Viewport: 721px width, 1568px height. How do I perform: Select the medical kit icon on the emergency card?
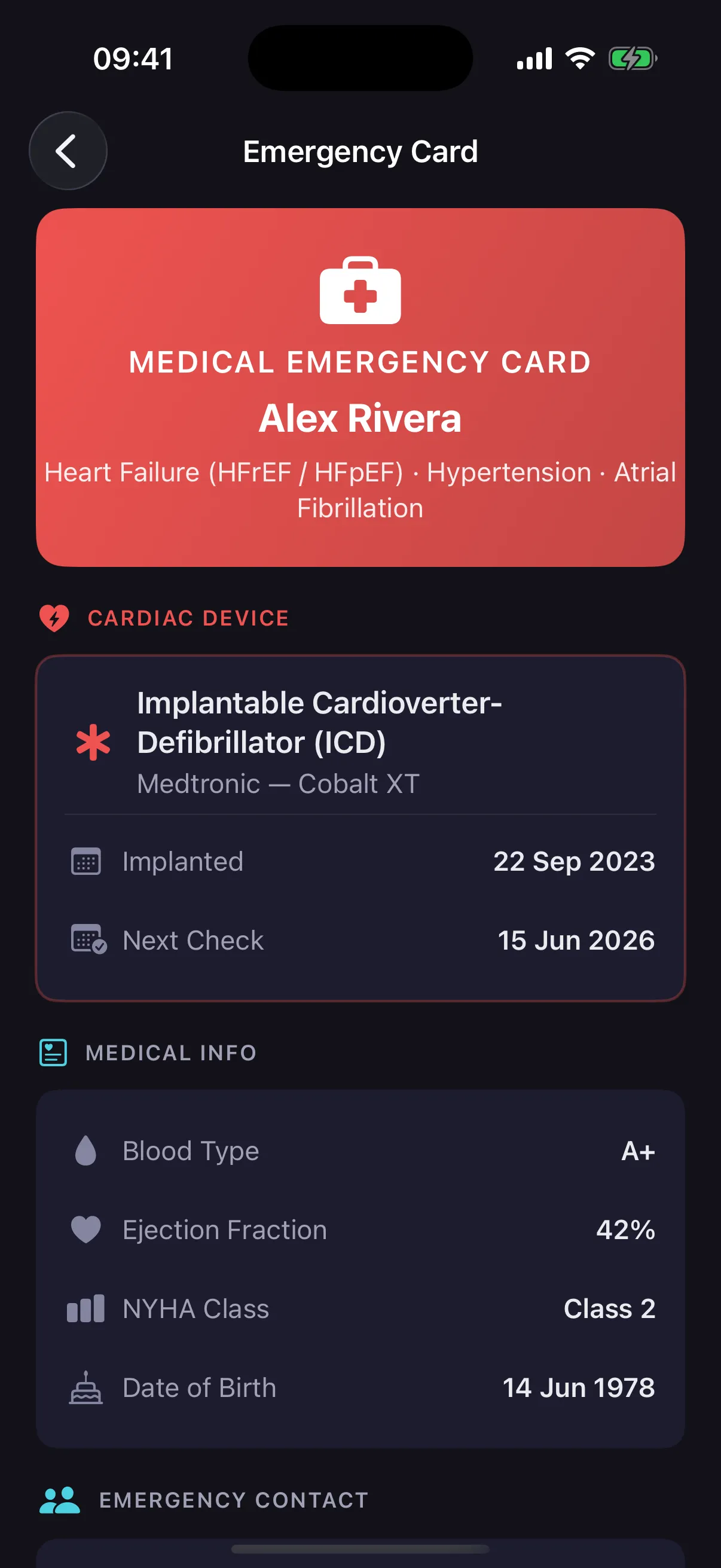point(360,292)
